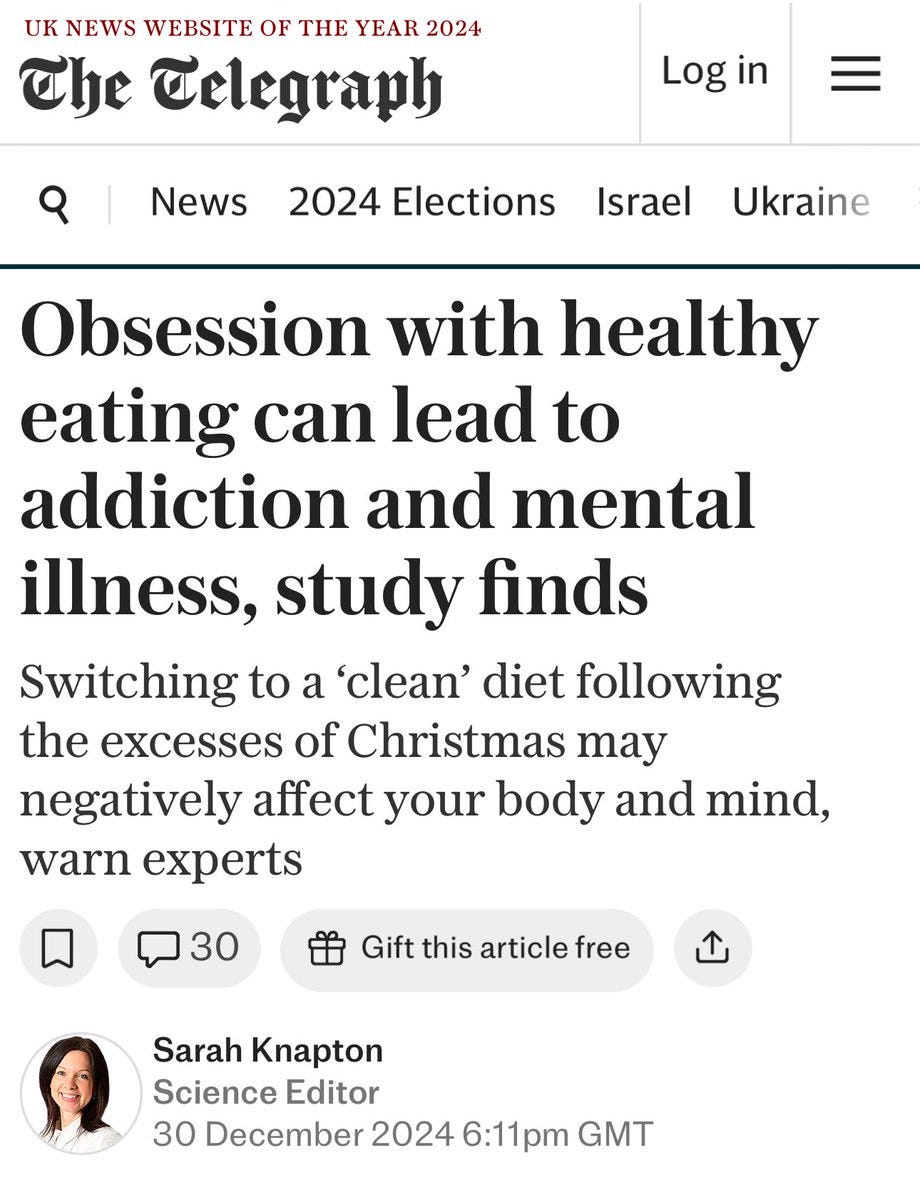Open the search magnifier
The height and width of the screenshot is (1200, 920).
(x=54, y=204)
